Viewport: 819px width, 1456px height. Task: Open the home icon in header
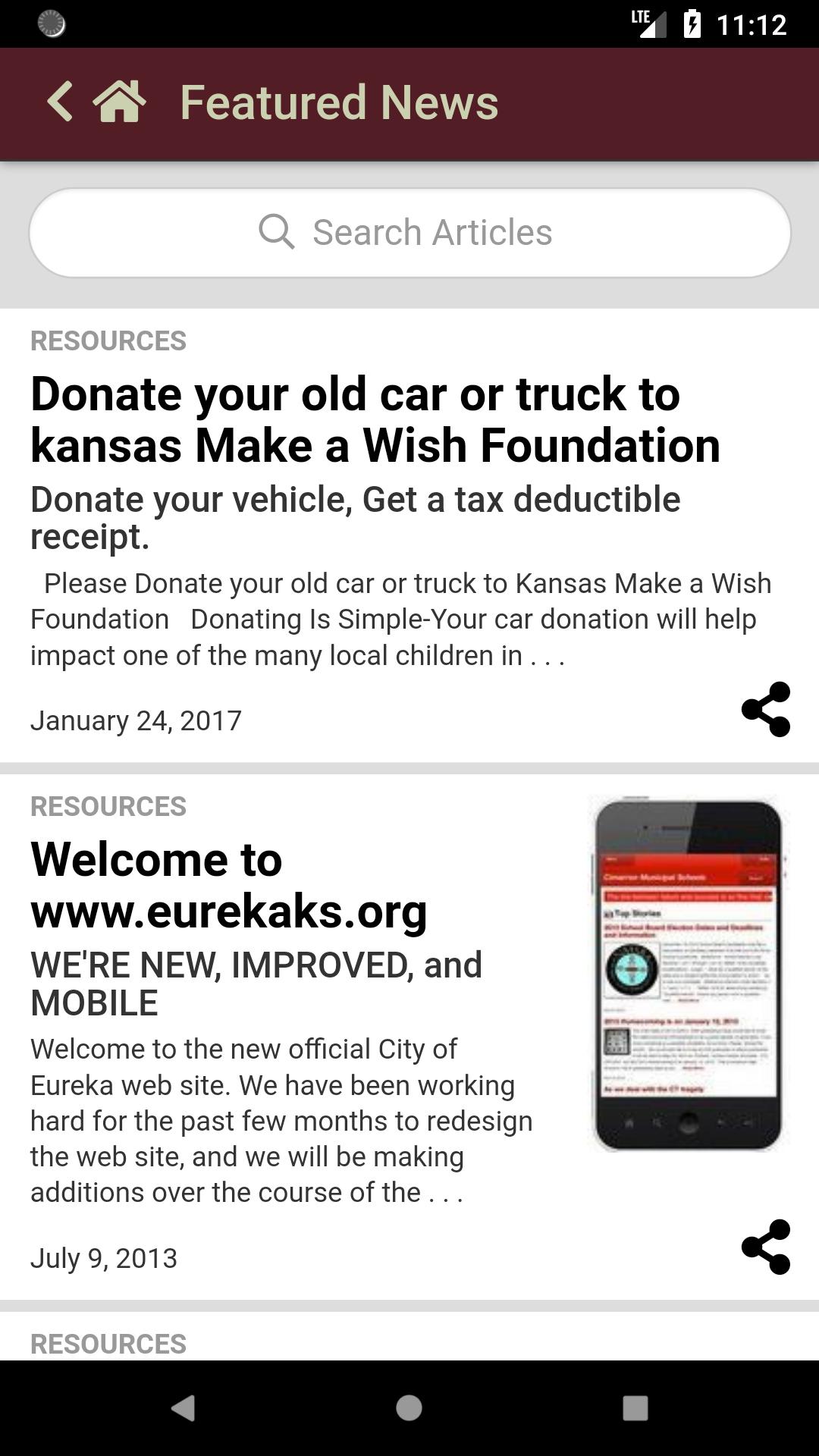click(120, 102)
